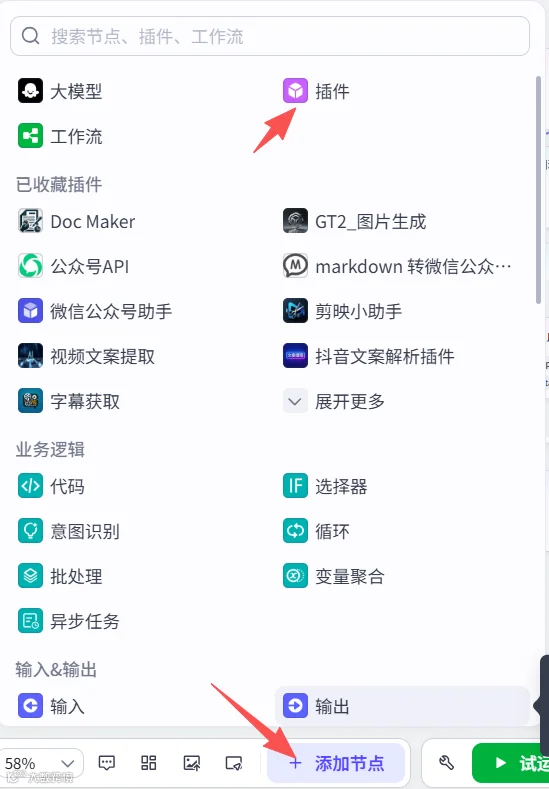Image resolution: width=549 pixels, height=789 pixels.
Task: Add a 代码 node
Action: click(51, 487)
